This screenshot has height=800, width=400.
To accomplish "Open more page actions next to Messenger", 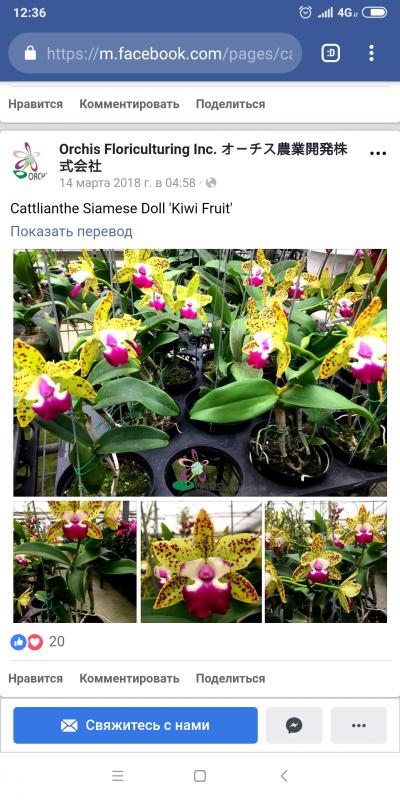I will (x=359, y=725).
